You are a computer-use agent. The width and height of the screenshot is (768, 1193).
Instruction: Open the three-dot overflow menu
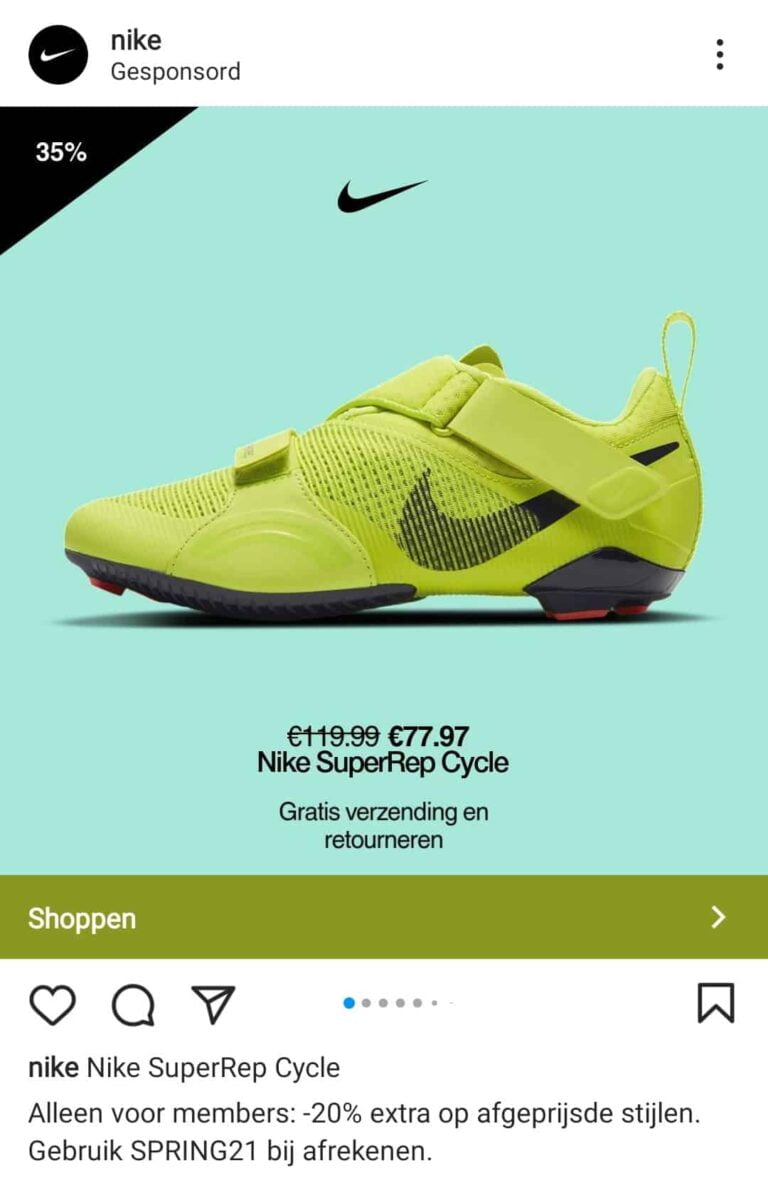(719, 54)
